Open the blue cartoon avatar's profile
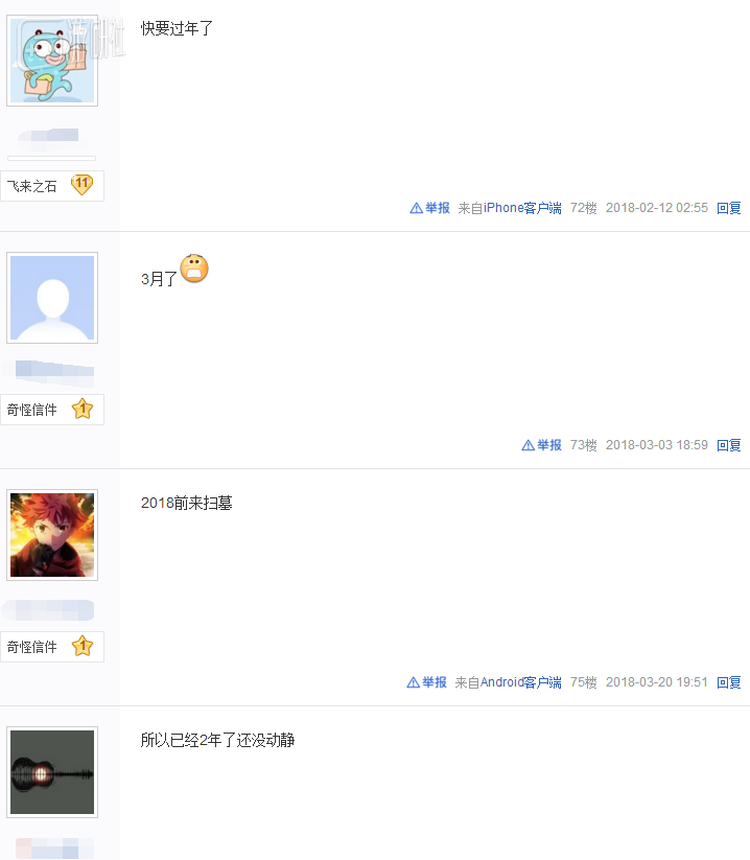Screen dimensions: 750x860 click(x=53, y=61)
